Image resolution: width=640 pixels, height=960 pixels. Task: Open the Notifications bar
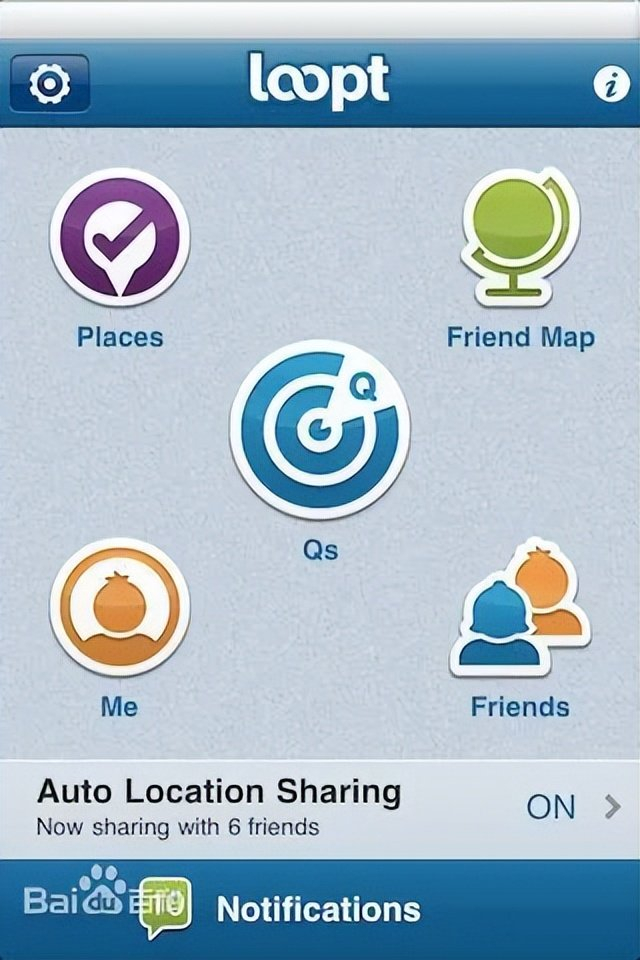(x=320, y=908)
